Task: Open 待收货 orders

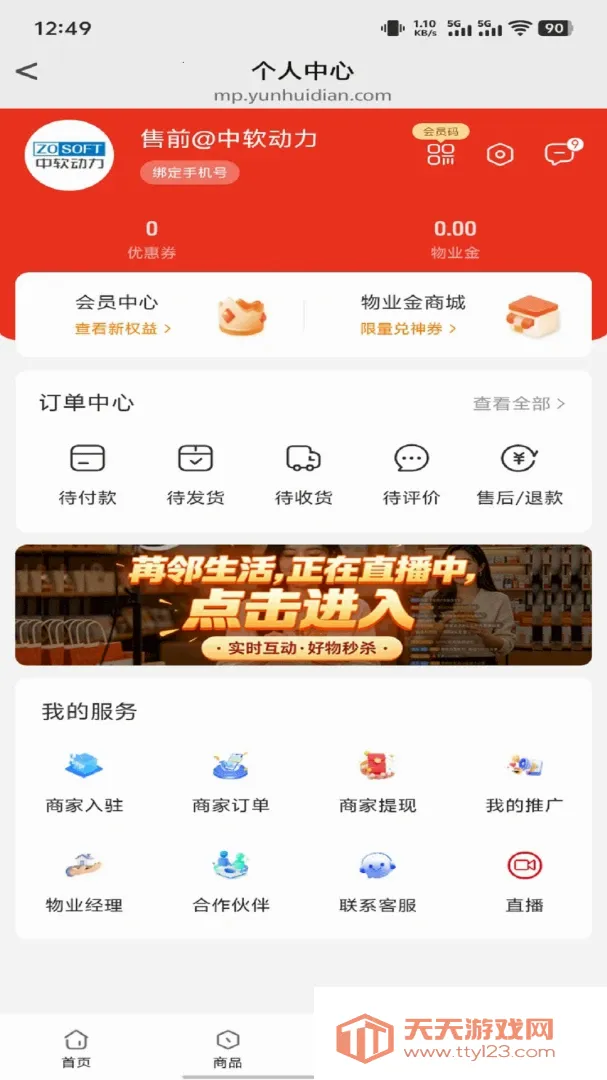Action: pyautogui.click(x=303, y=473)
